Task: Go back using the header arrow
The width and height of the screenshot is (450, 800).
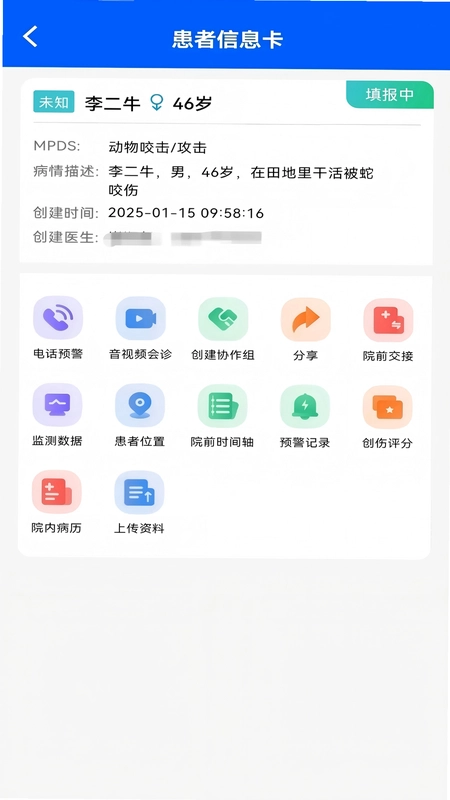Action: pyautogui.click(x=30, y=37)
